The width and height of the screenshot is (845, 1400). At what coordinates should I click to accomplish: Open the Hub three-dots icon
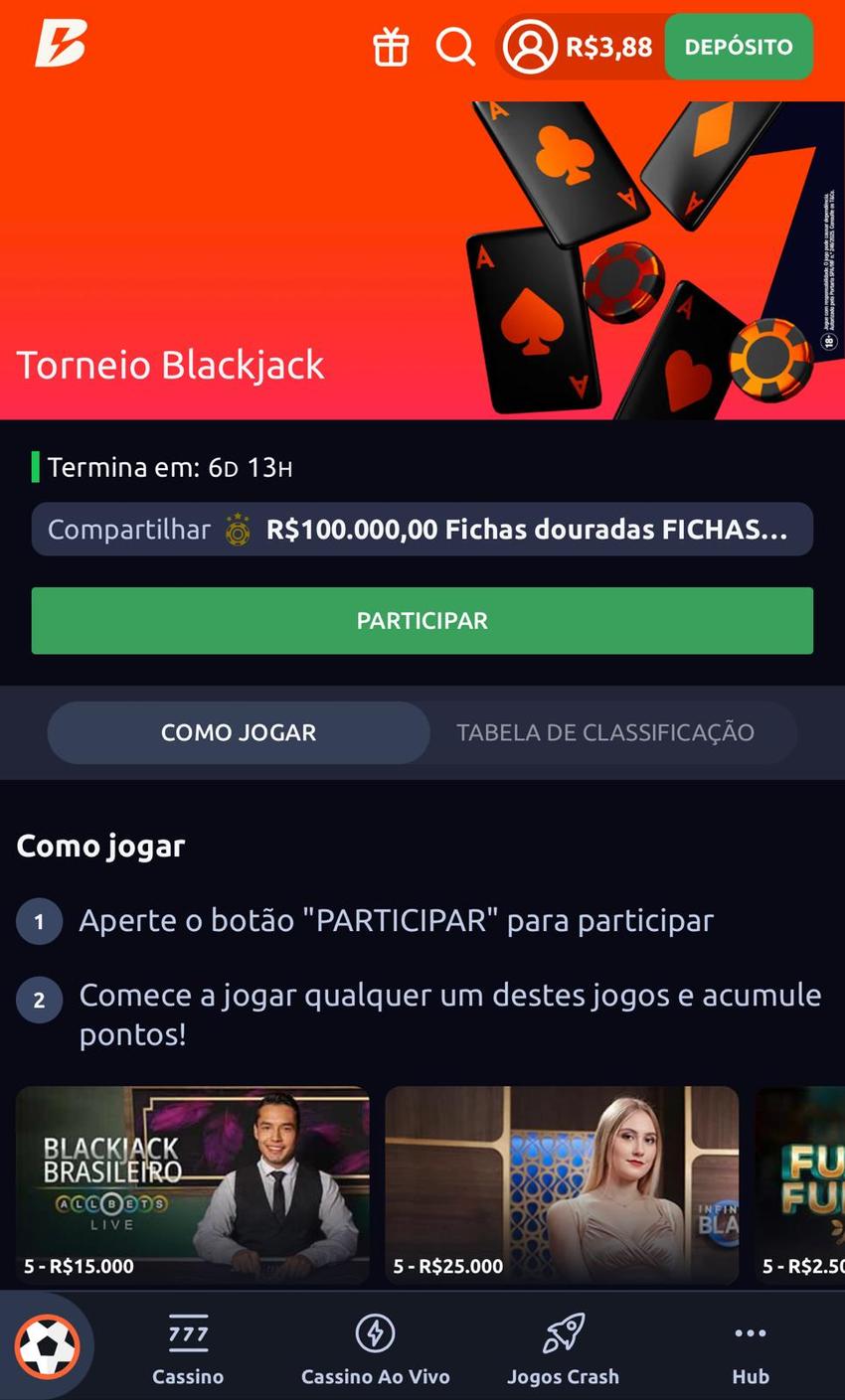(x=750, y=1332)
